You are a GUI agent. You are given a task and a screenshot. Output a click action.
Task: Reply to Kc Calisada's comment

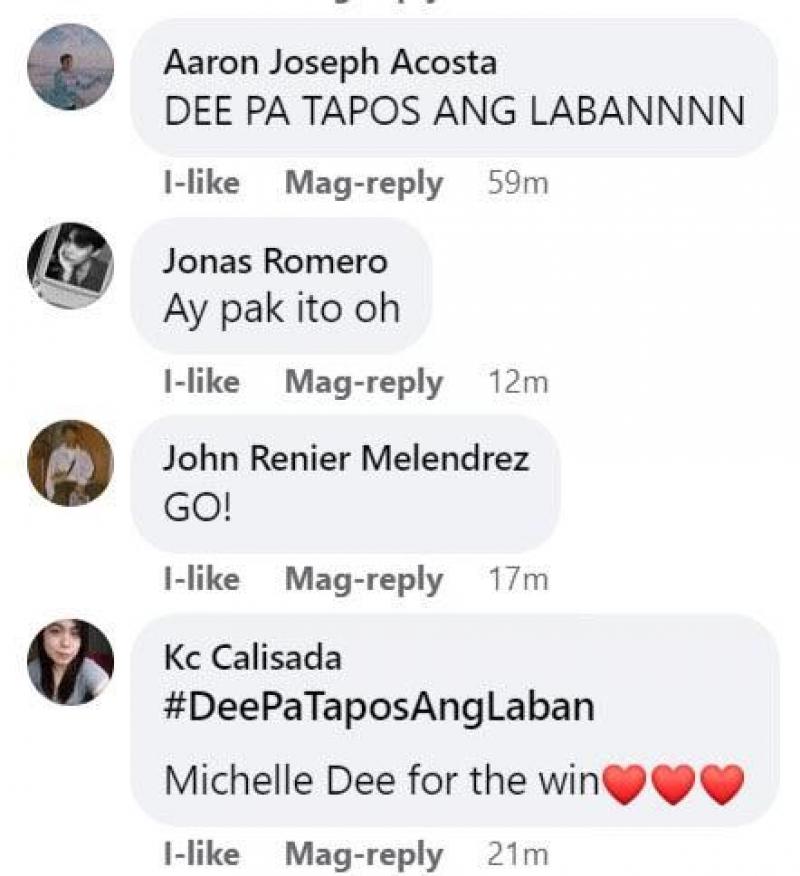pyautogui.click(x=363, y=855)
